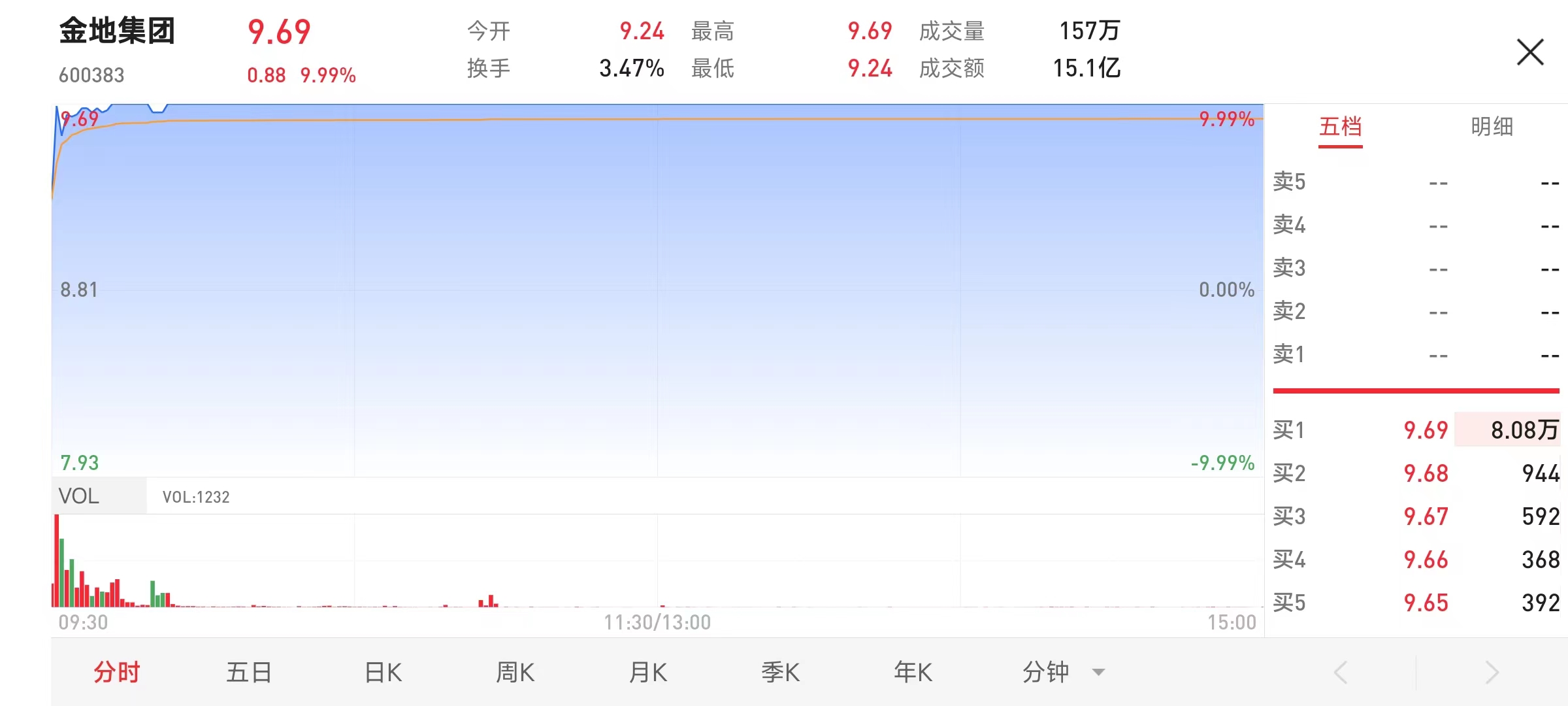Close the landscape chart view
Image resolution: width=1568 pixels, height=706 pixels.
click(x=1530, y=52)
